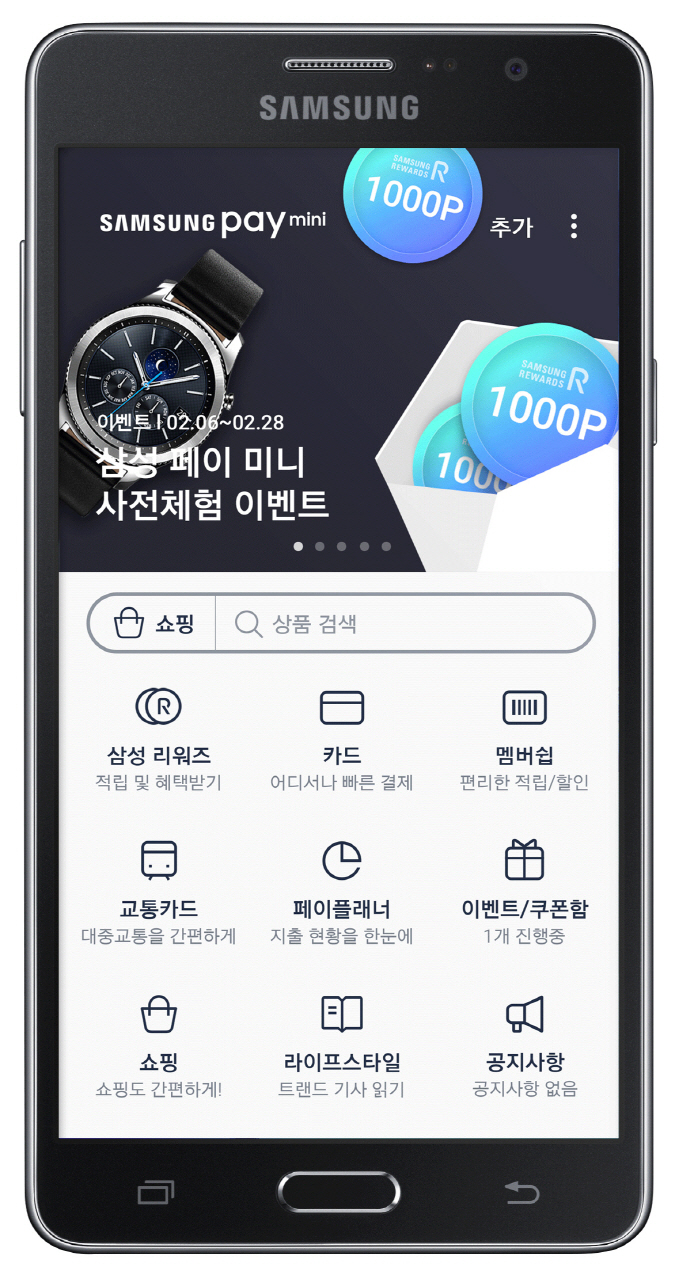Tap the back key
Image resolution: width=679 pixels, height=1275 pixels.
pos(521,1192)
